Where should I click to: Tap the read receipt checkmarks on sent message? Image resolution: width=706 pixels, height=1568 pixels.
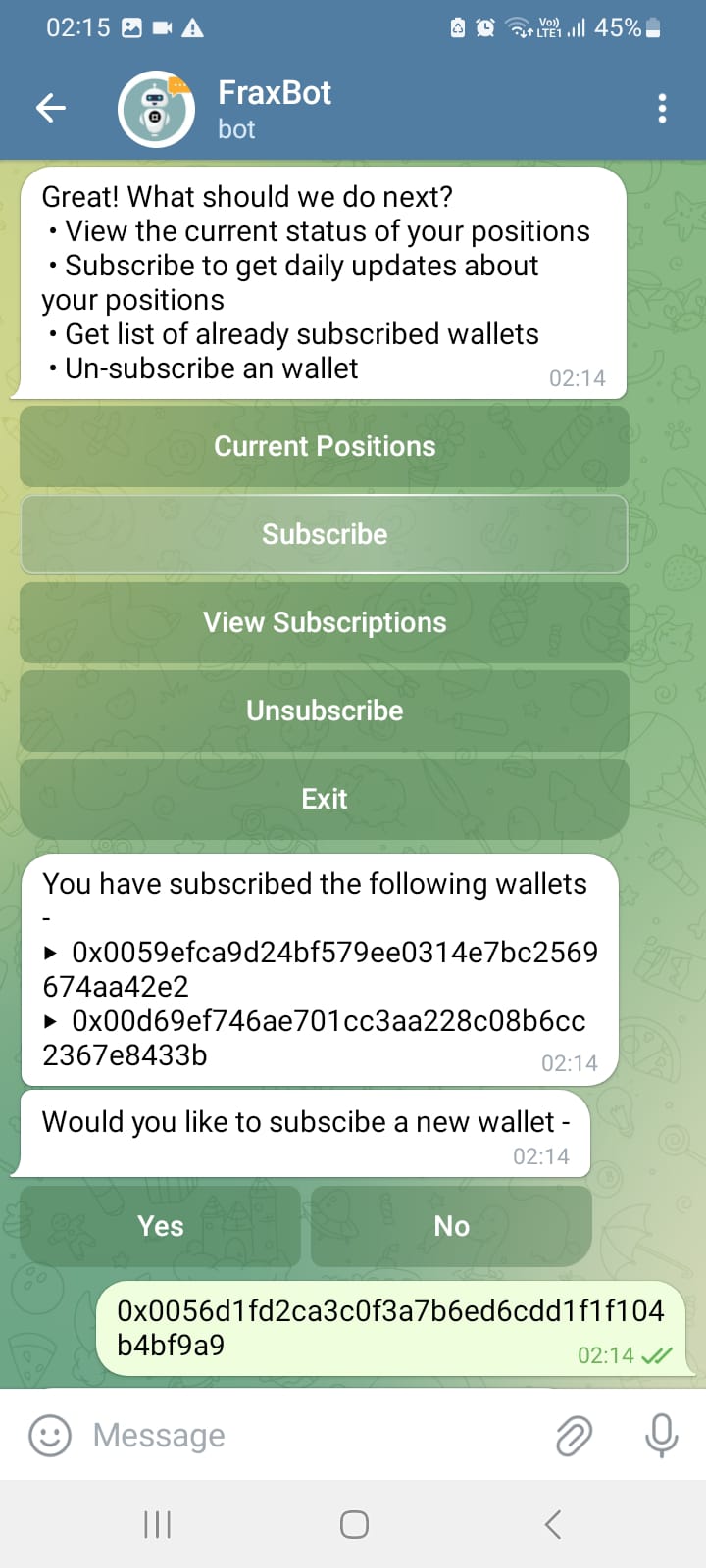coord(655,1355)
